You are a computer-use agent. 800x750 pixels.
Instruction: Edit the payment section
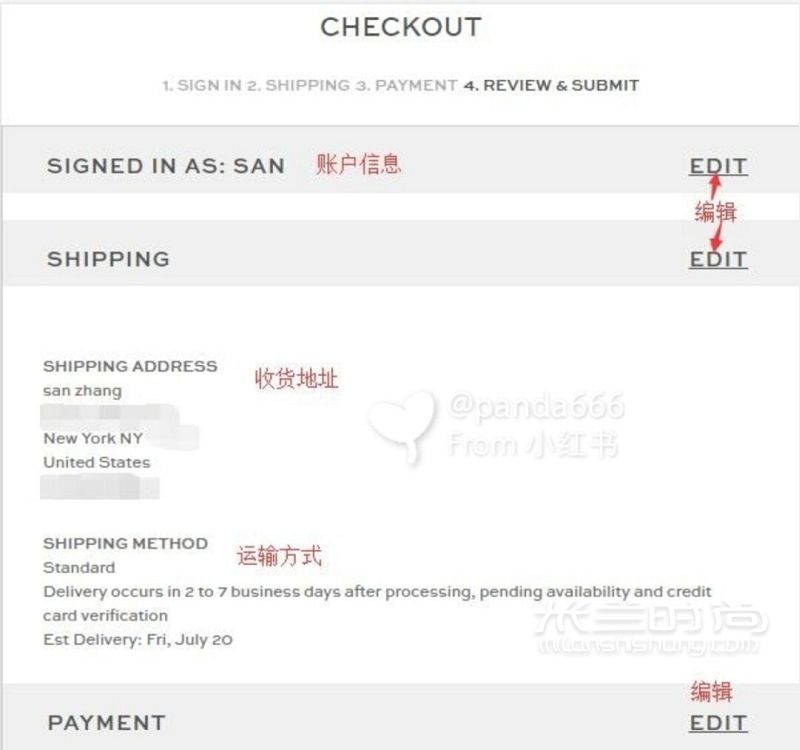click(717, 723)
